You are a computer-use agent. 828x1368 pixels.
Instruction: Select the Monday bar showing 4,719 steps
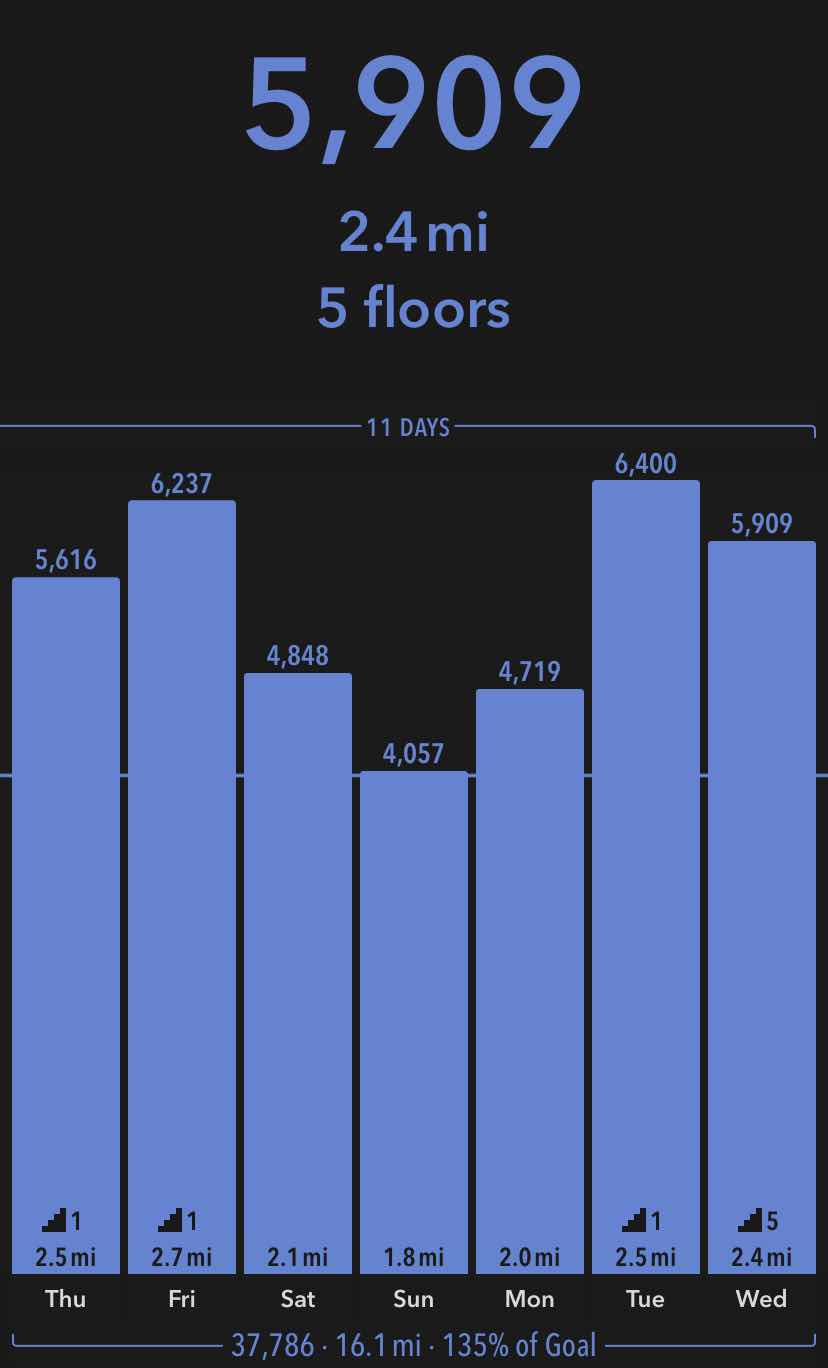point(530,981)
